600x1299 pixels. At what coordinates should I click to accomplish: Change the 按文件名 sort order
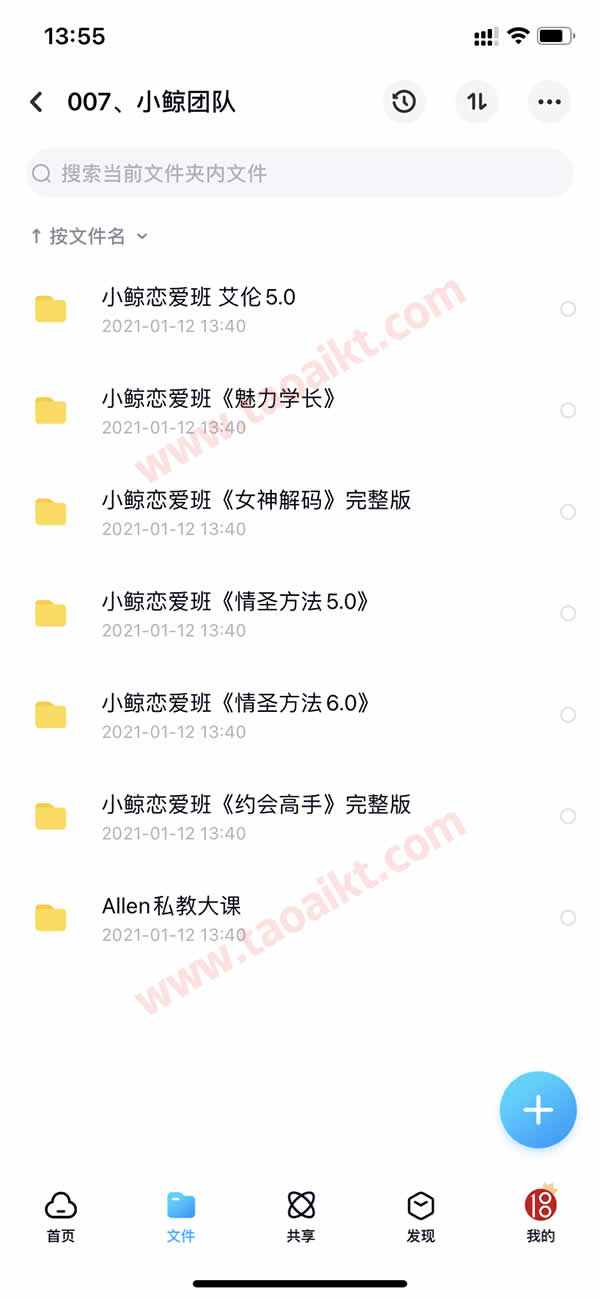pyautogui.click(x=89, y=236)
